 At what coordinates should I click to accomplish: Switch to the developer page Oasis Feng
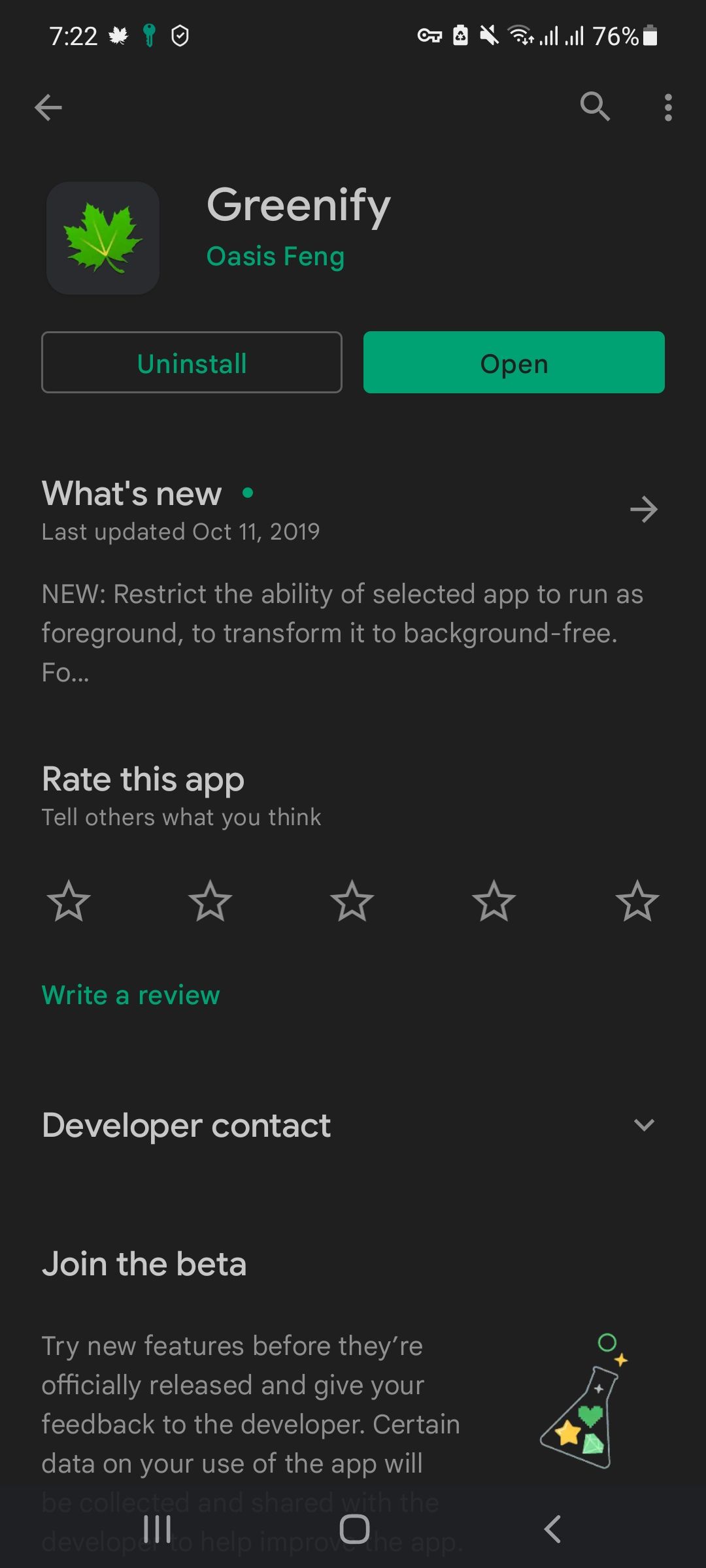point(275,256)
